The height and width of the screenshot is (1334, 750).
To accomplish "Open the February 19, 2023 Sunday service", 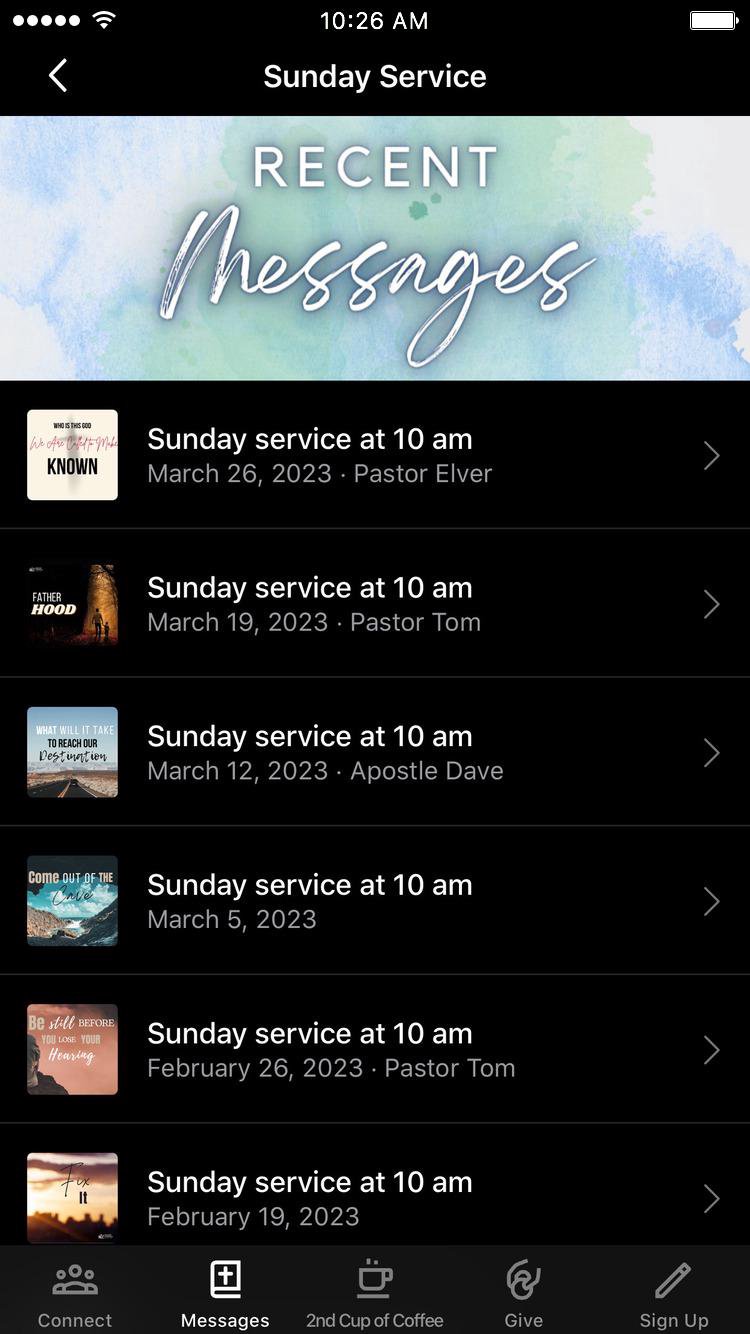I will pos(375,1196).
